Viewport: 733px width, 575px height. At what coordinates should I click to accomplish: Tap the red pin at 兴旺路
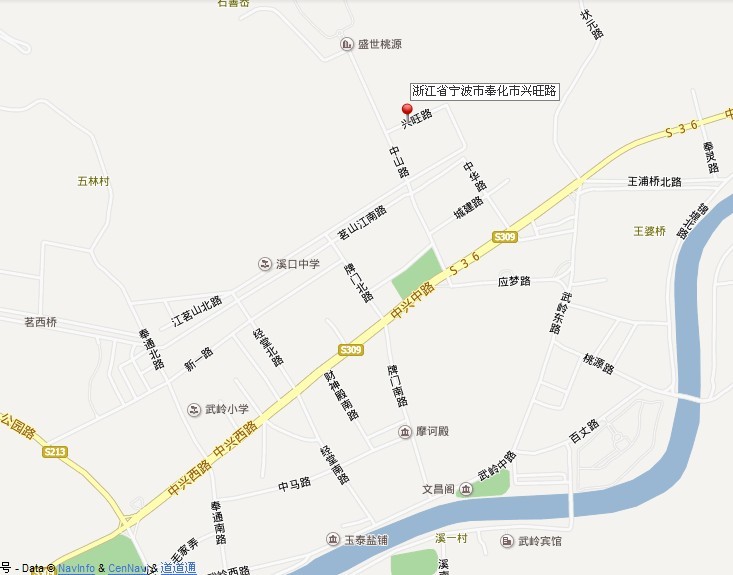pyautogui.click(x=406, y=110)
